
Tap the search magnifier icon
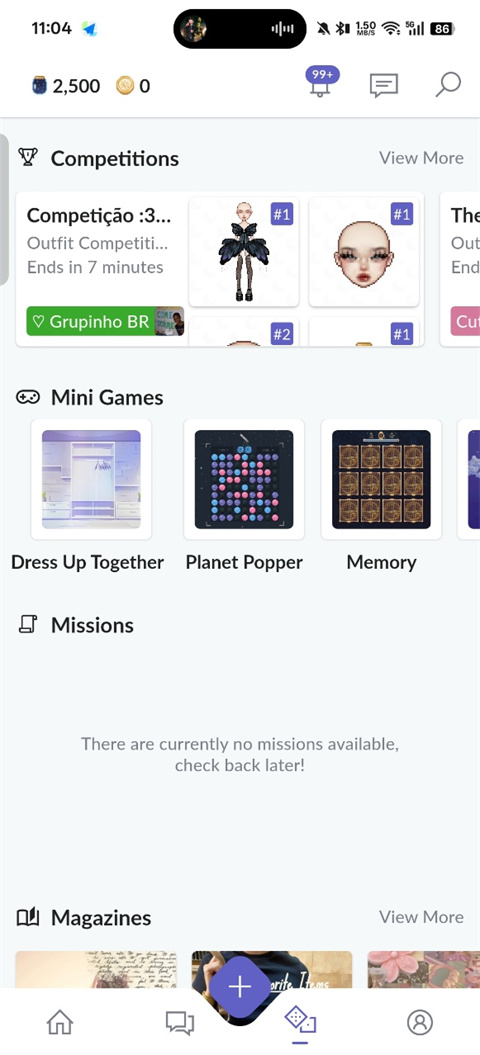448,85
